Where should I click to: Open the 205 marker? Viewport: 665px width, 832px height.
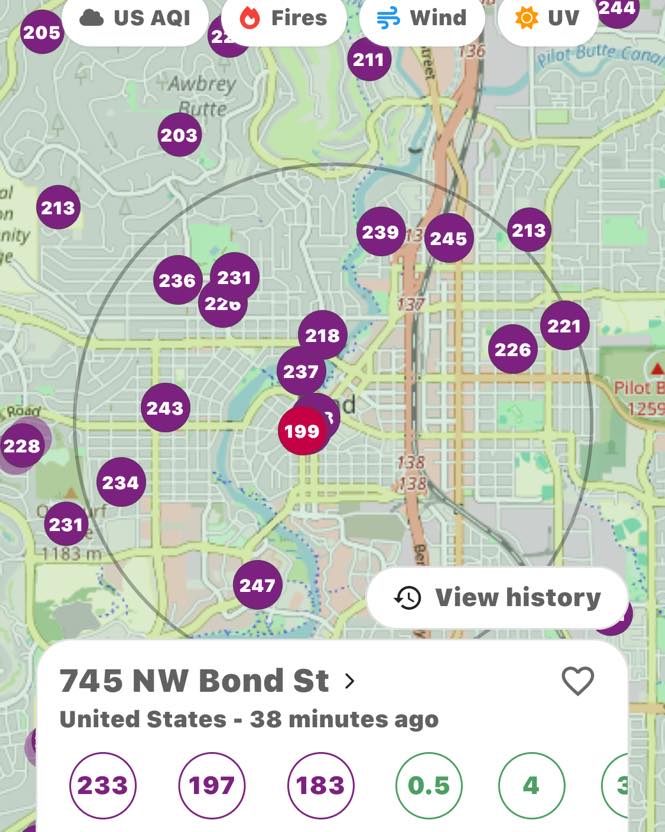tap(41, 32)
